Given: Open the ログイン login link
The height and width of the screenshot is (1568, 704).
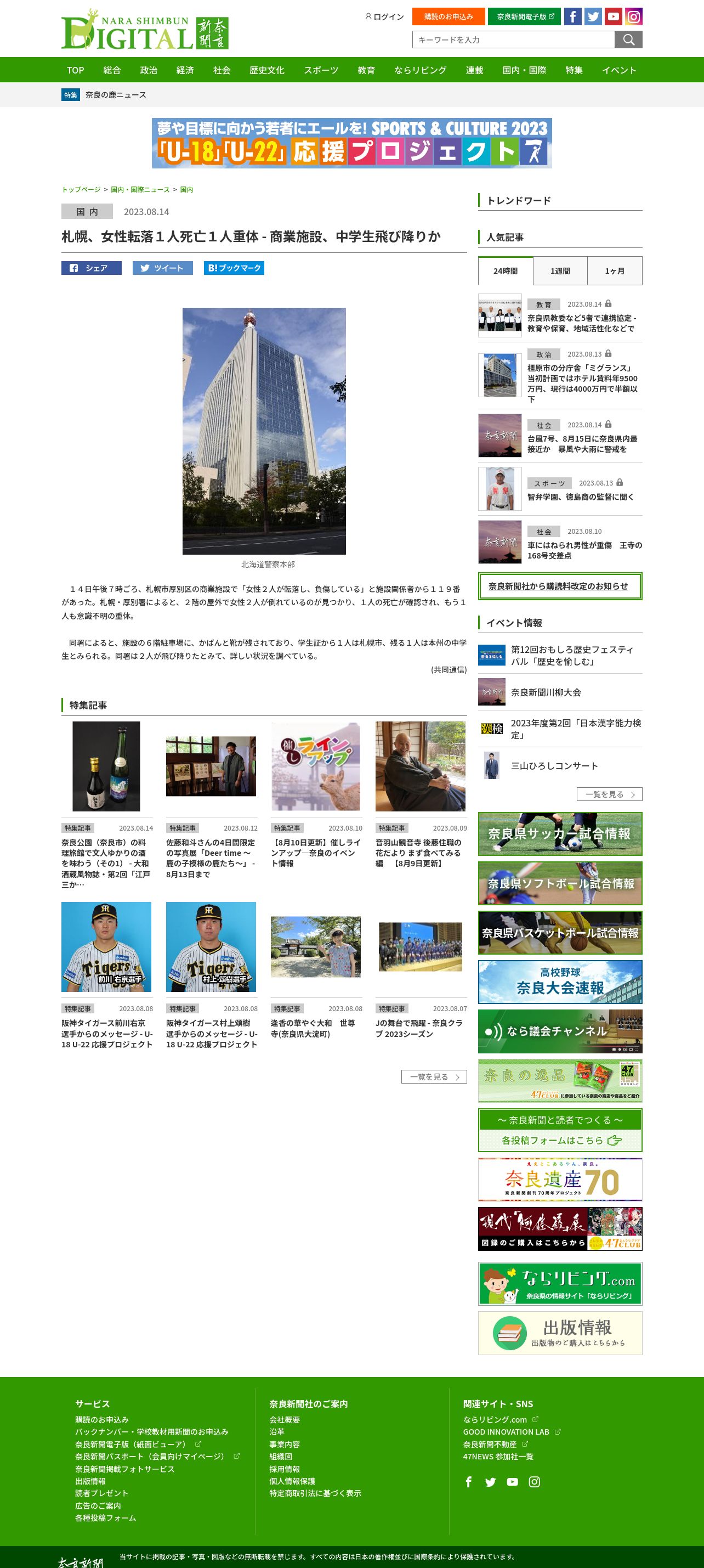Looking at the screenshot, I should click(x=384, y=17).
